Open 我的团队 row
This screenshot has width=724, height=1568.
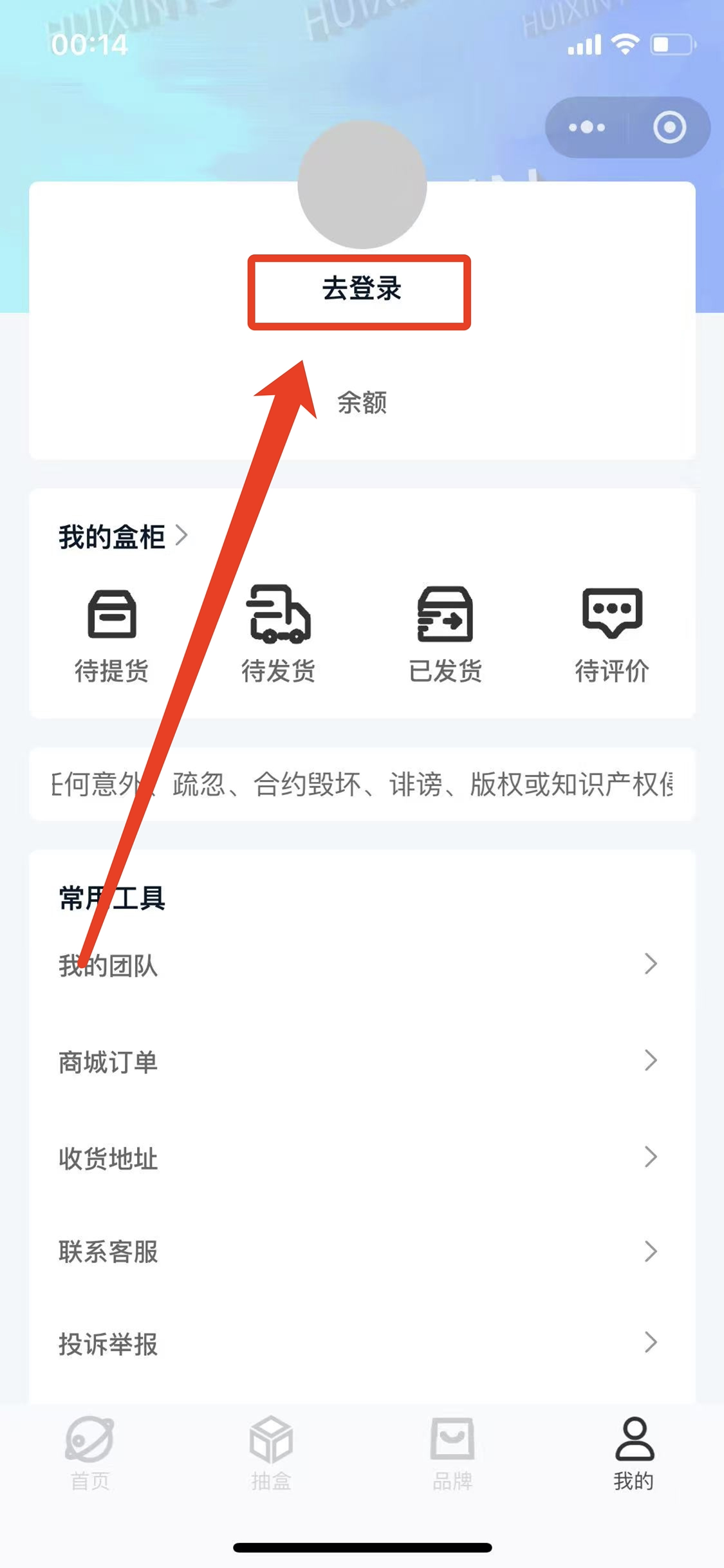point(360,965)
